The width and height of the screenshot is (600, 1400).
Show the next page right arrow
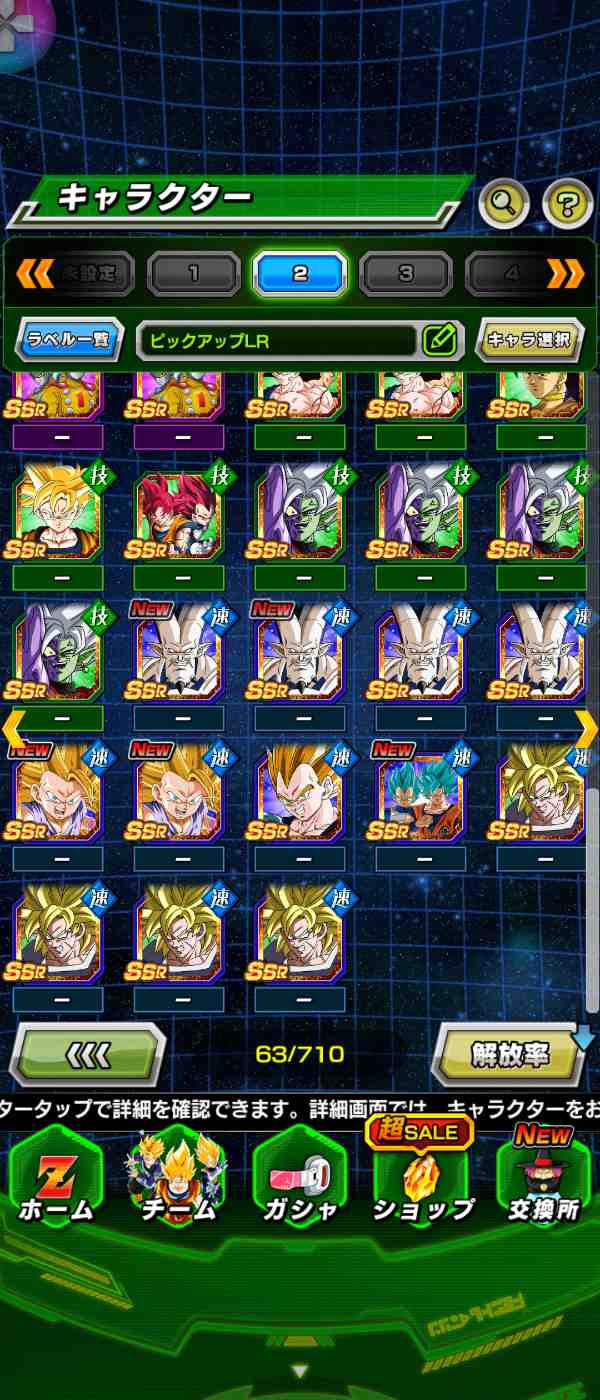586,729
